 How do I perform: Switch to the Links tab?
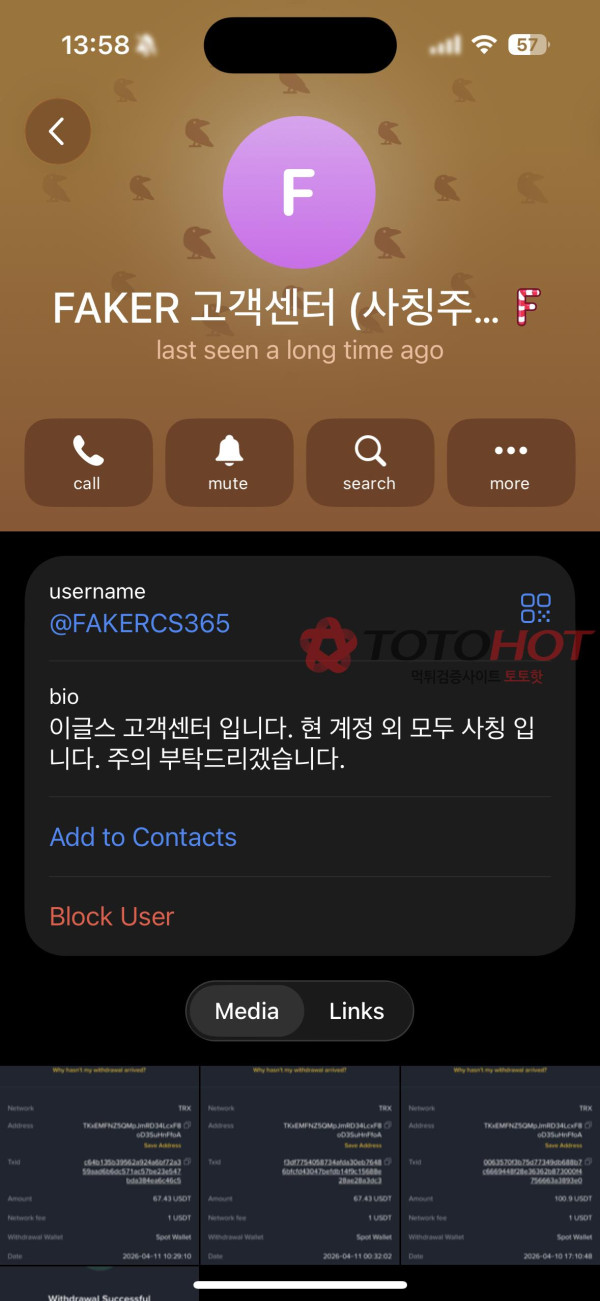(x=357, y=1011)
